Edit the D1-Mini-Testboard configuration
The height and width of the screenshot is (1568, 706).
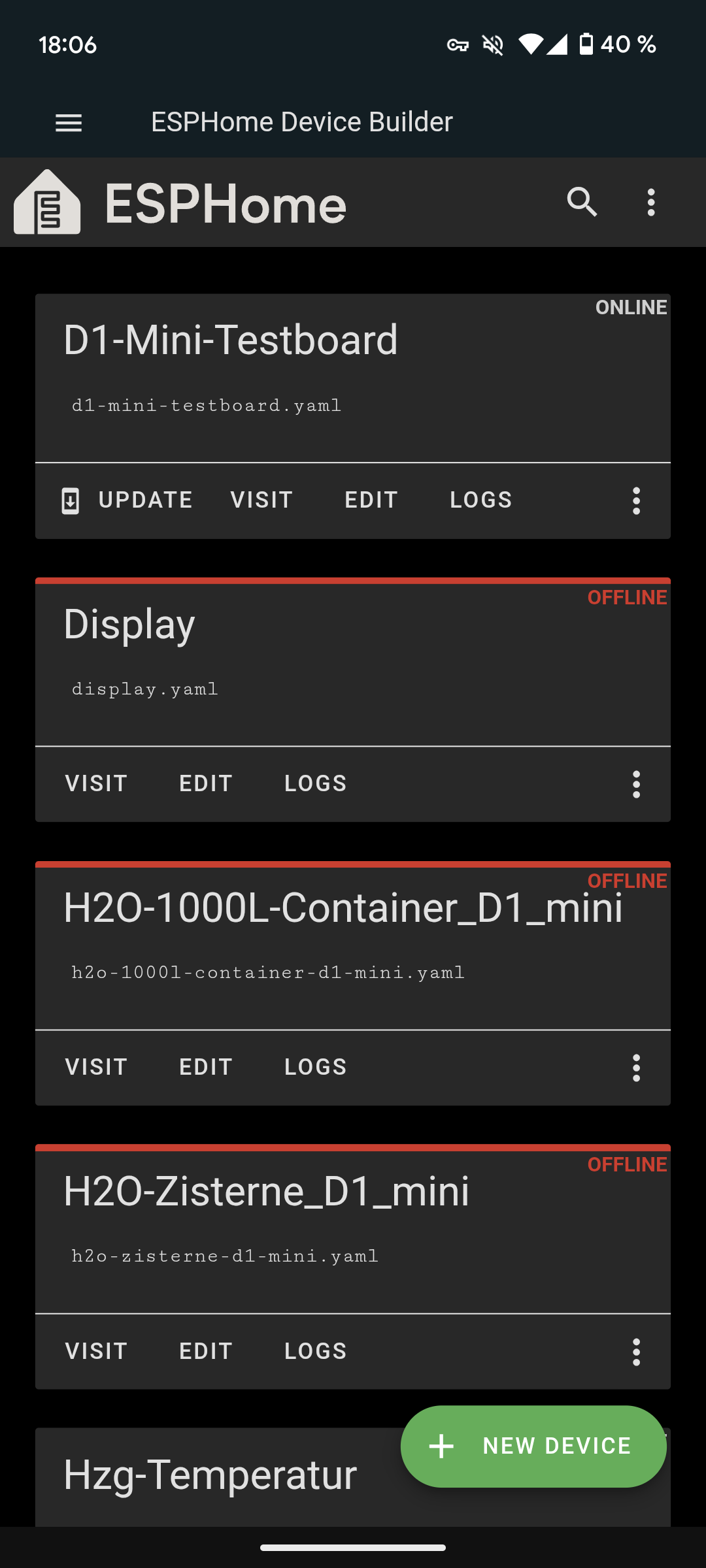pos(371,500)
